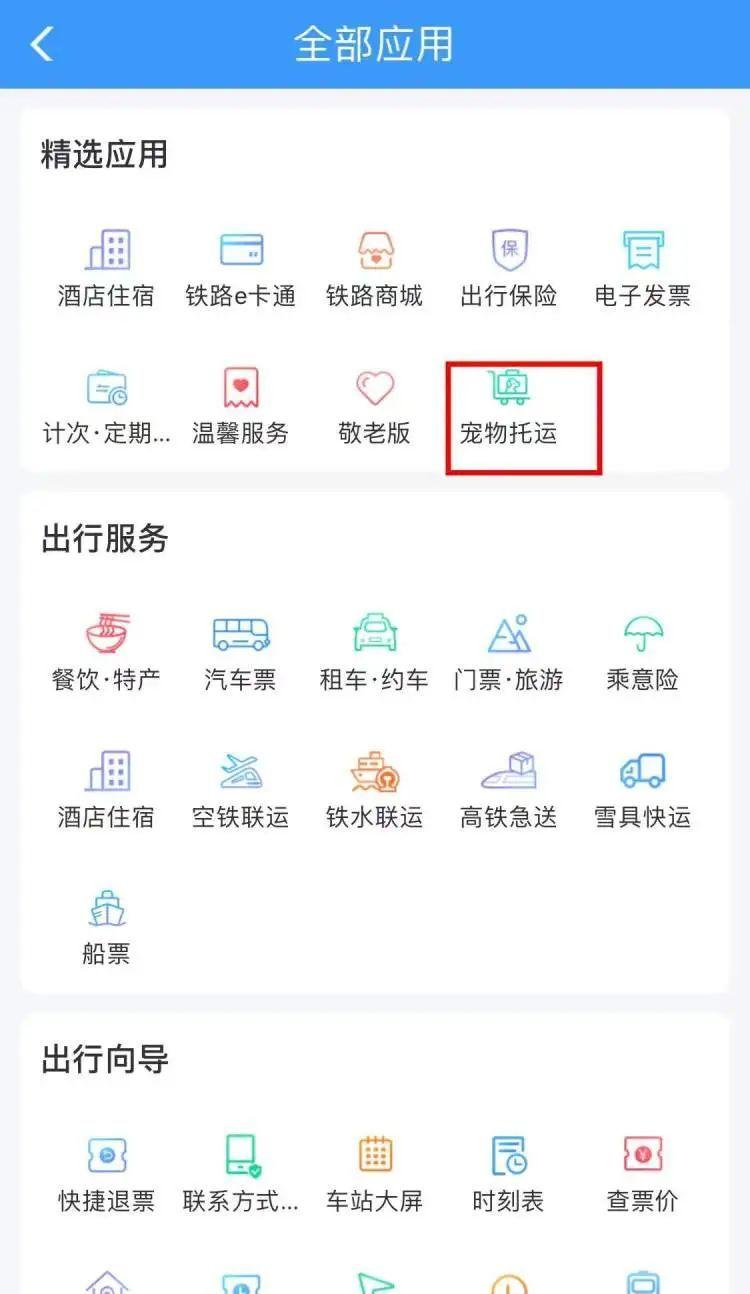Open 雪具快运 ski gear shipping
Screen dimensions: 750x1294
642,789
